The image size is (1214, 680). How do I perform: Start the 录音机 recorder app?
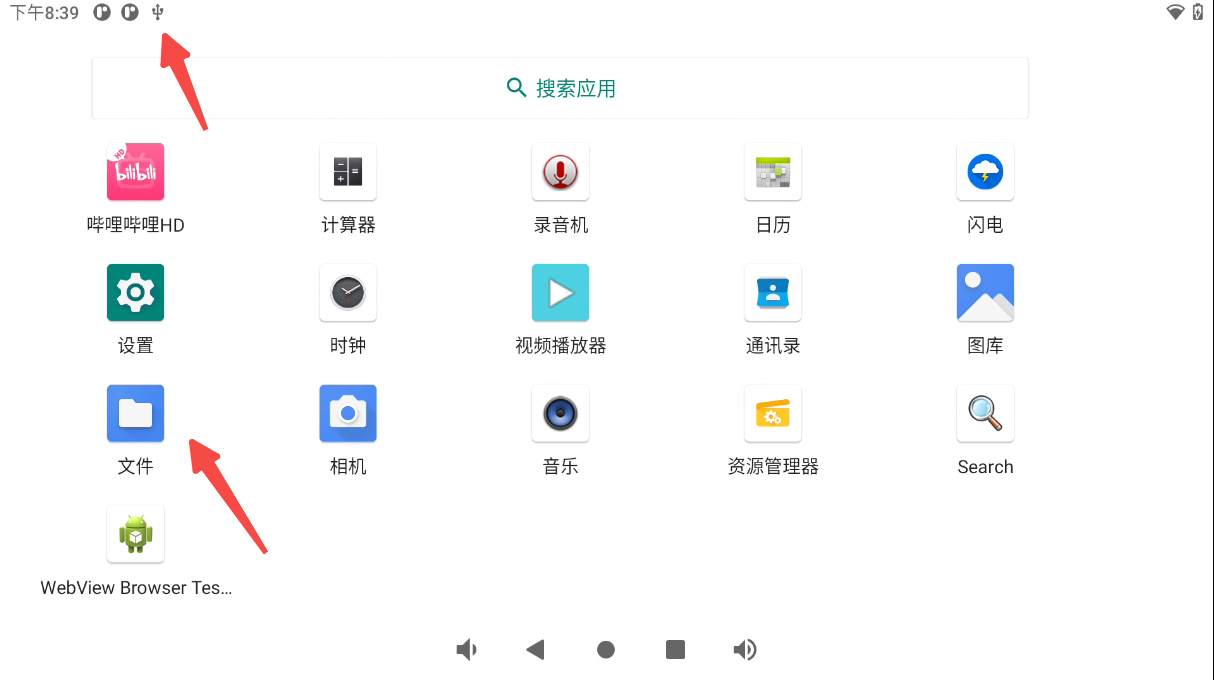coord(560,172)
